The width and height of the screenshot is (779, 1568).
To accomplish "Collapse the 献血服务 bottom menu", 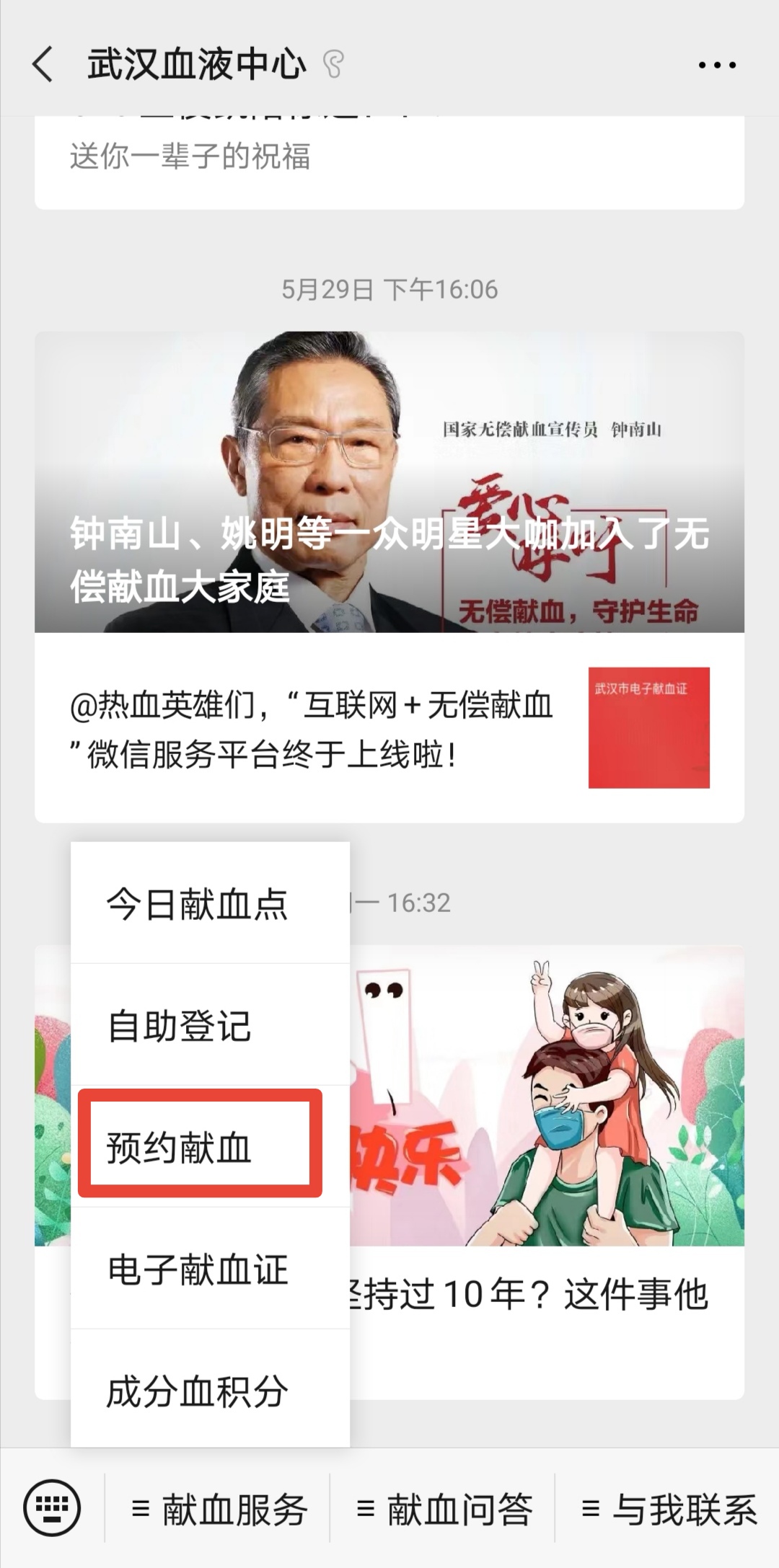I will (219, 1510).
